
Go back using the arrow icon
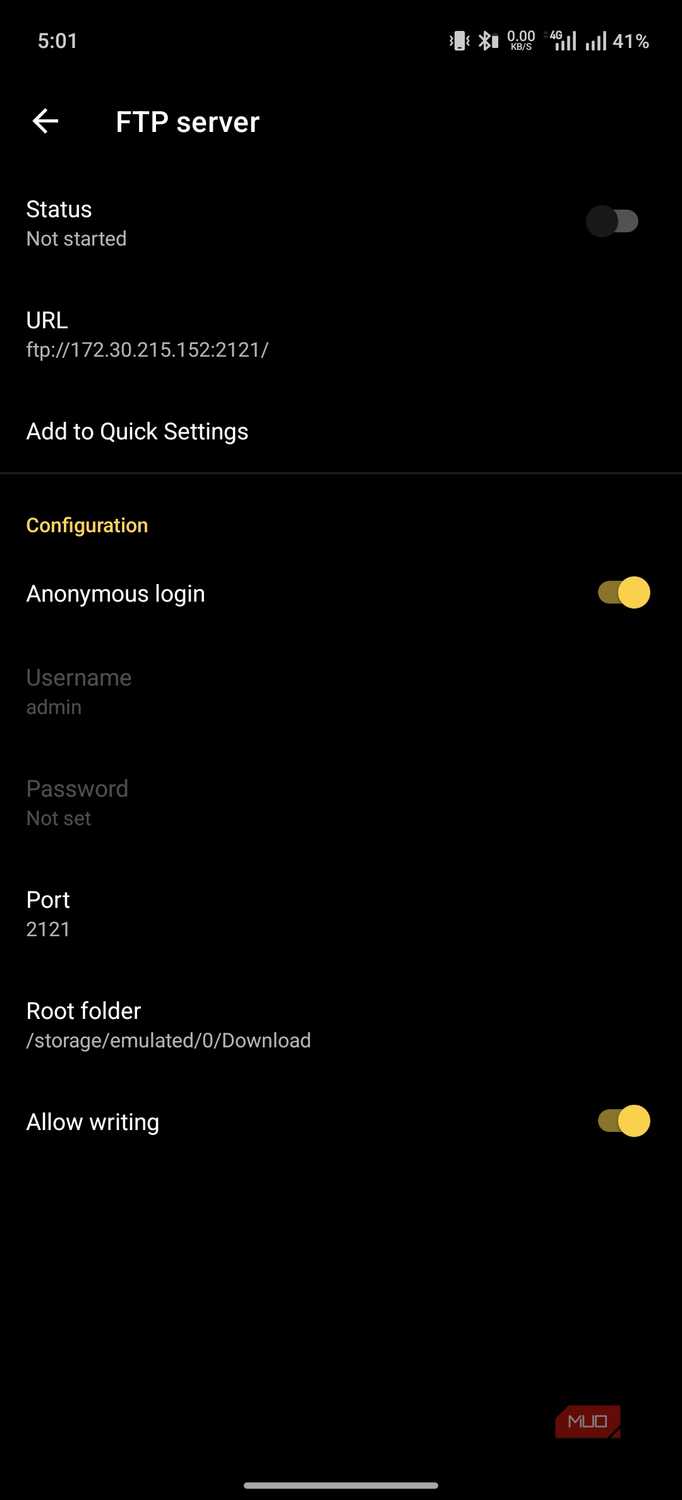[45, 122]
